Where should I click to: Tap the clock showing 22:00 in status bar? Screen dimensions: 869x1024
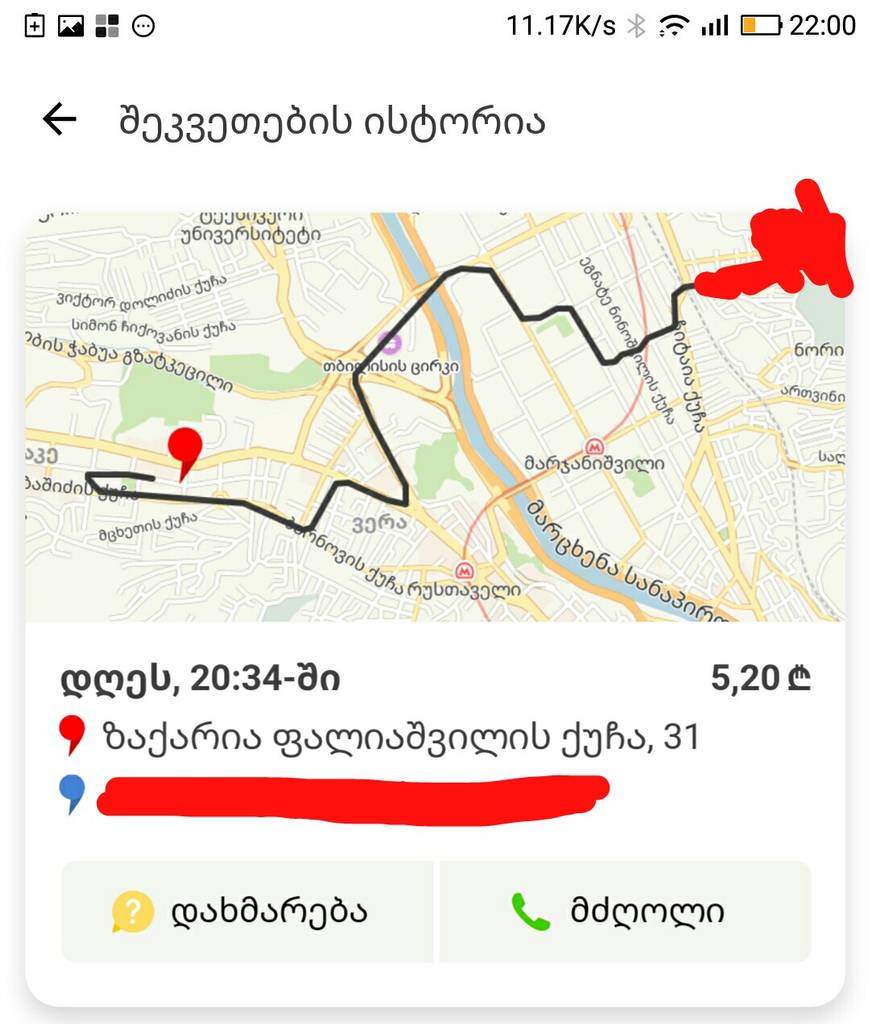pos(823,25)
